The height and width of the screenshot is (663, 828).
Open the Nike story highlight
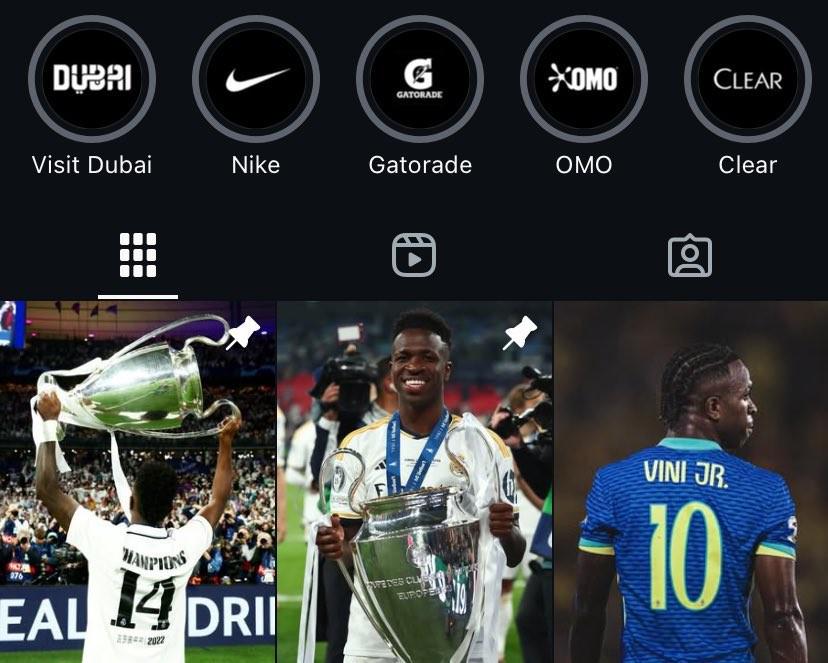pyautogui.click(x=256, y=79)
